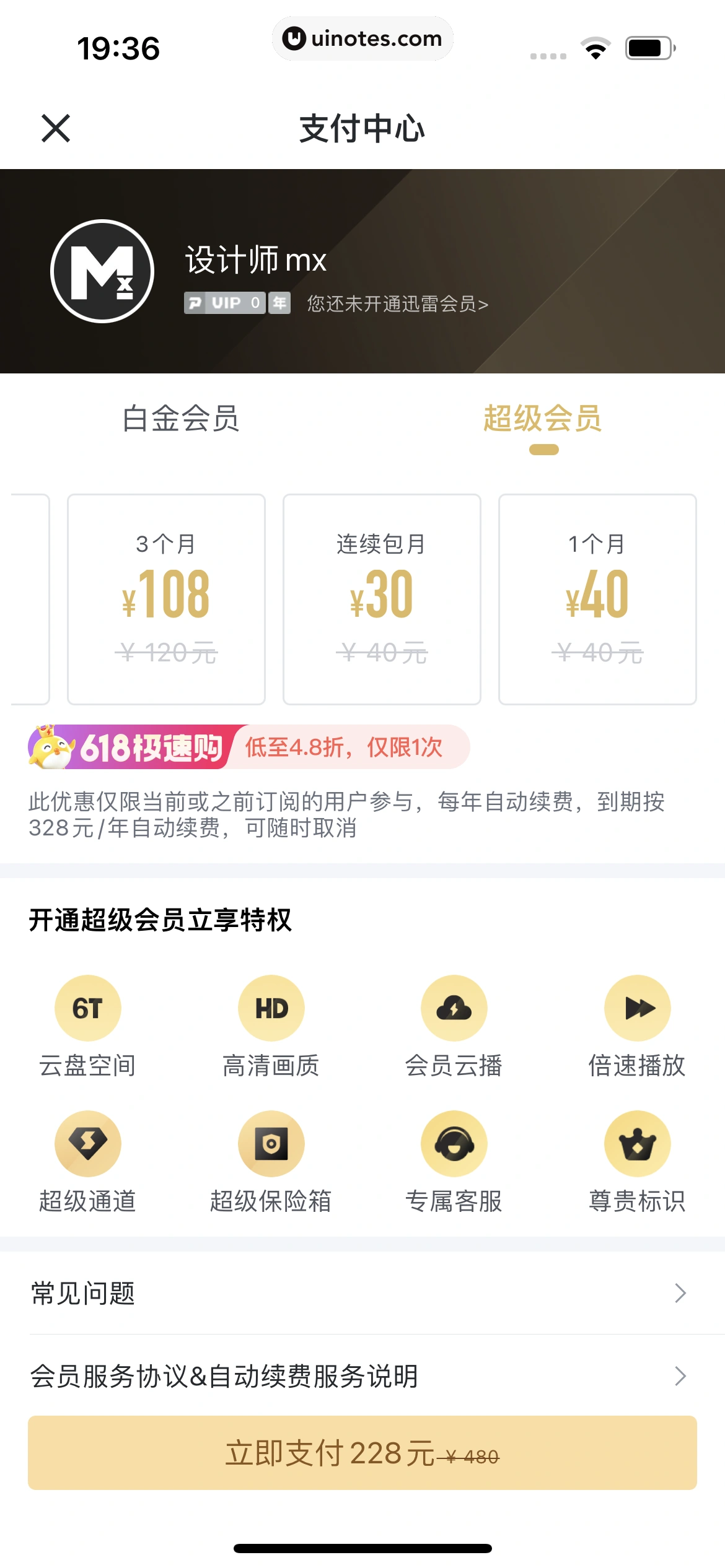Close the 支付中心 payment page
The image size is (725, 1568).
tap(56, 128)
